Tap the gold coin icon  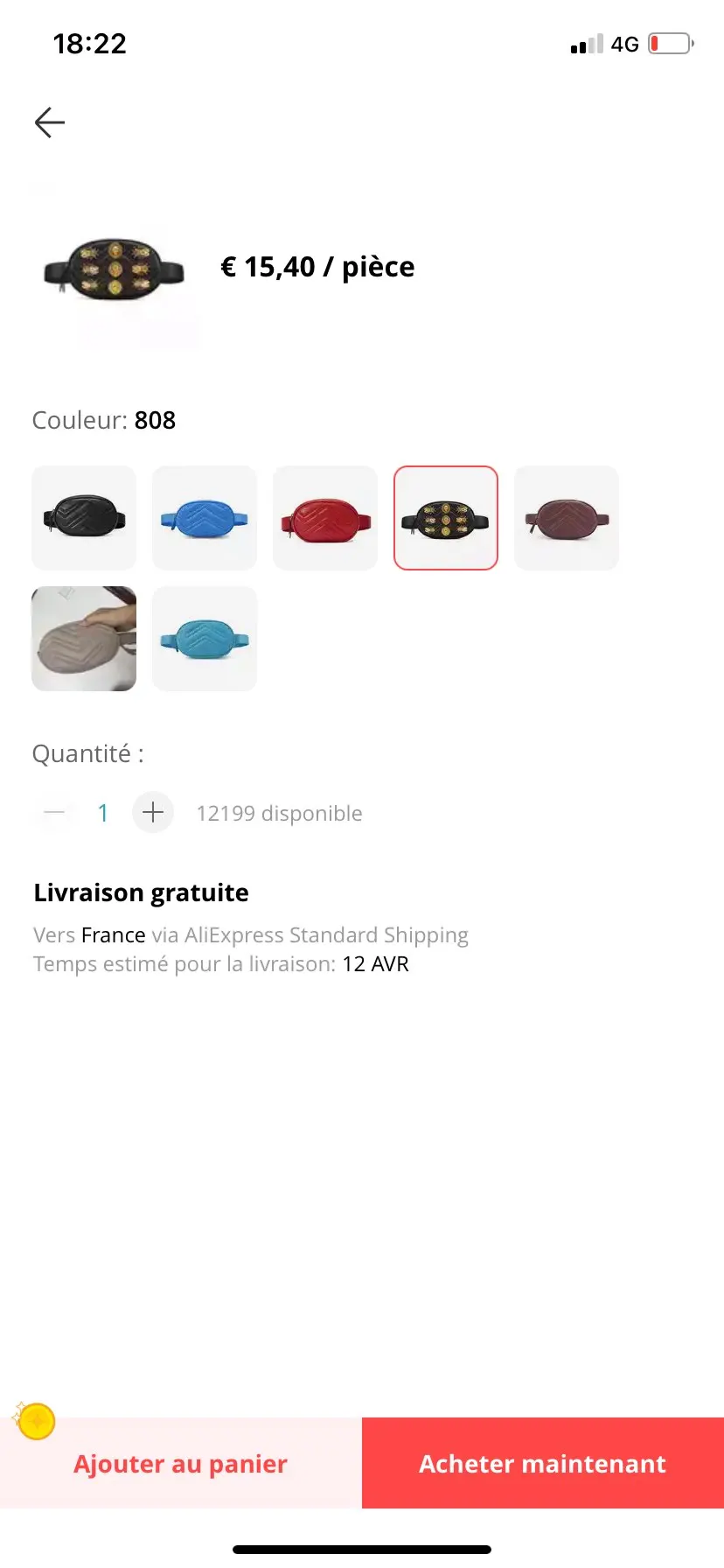(36, 1421)
